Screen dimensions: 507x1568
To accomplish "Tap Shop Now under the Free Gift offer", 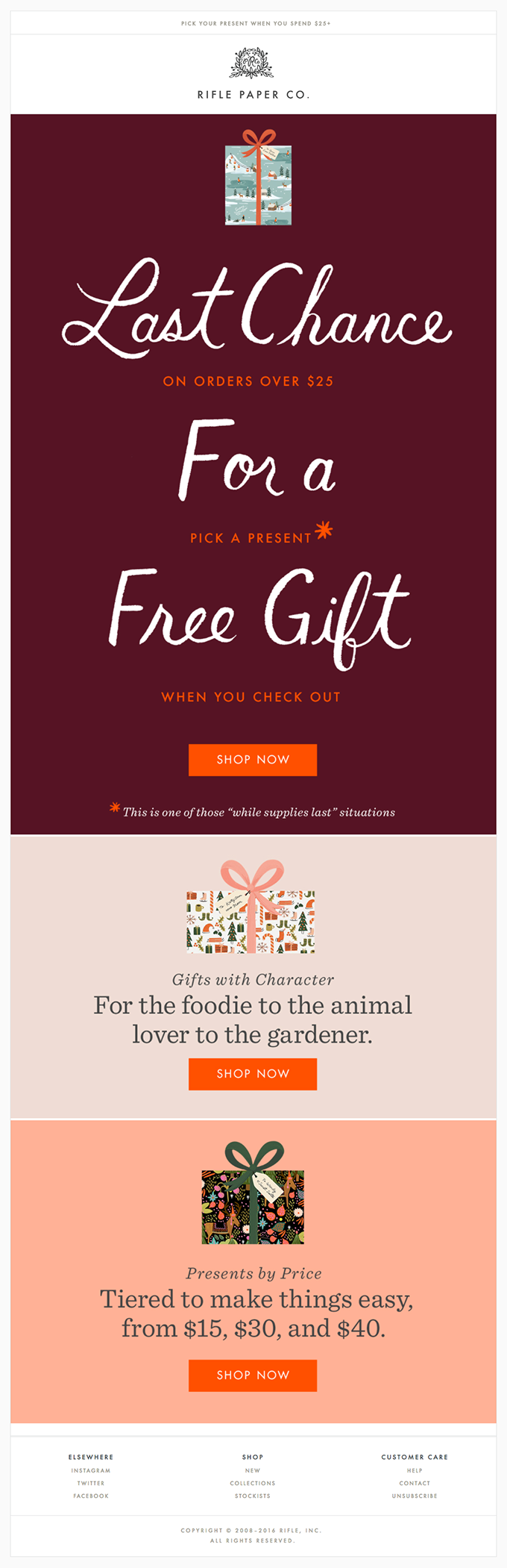I will pos(253,760).
